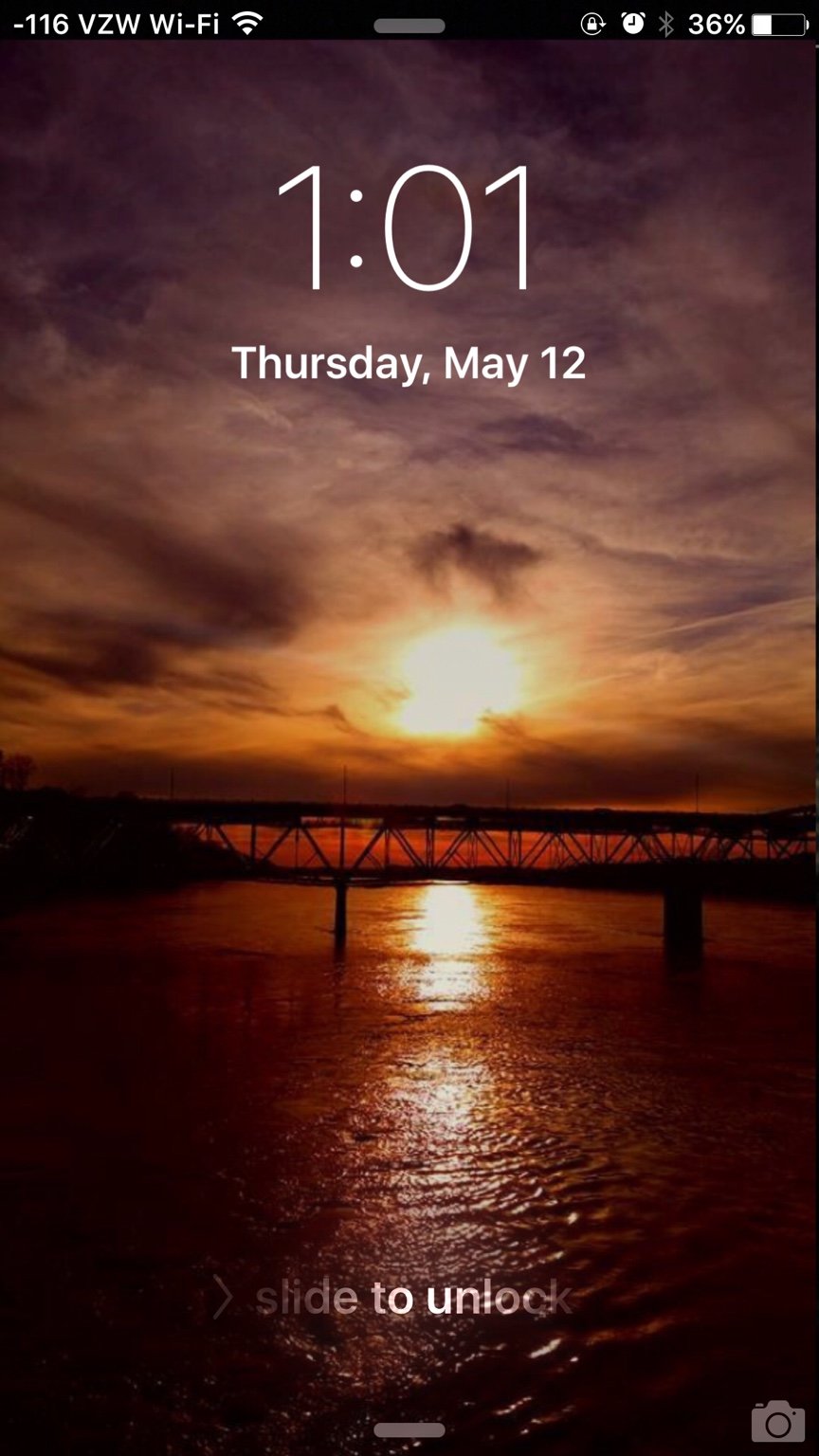Tap the Notification Center grabber handle
819x1456 pixels.
[x=409, y=26]
